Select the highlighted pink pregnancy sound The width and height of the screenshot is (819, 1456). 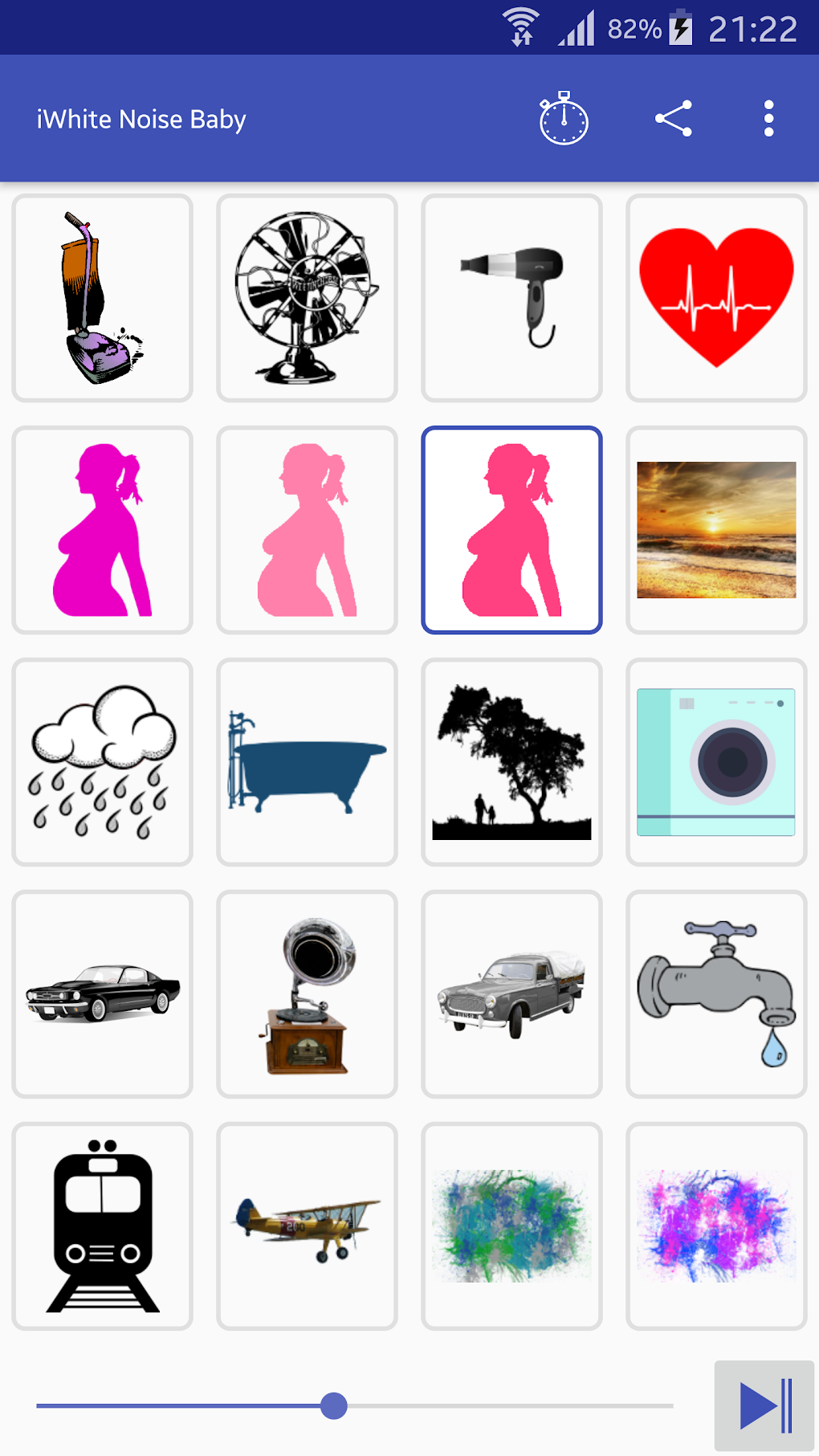511,530
